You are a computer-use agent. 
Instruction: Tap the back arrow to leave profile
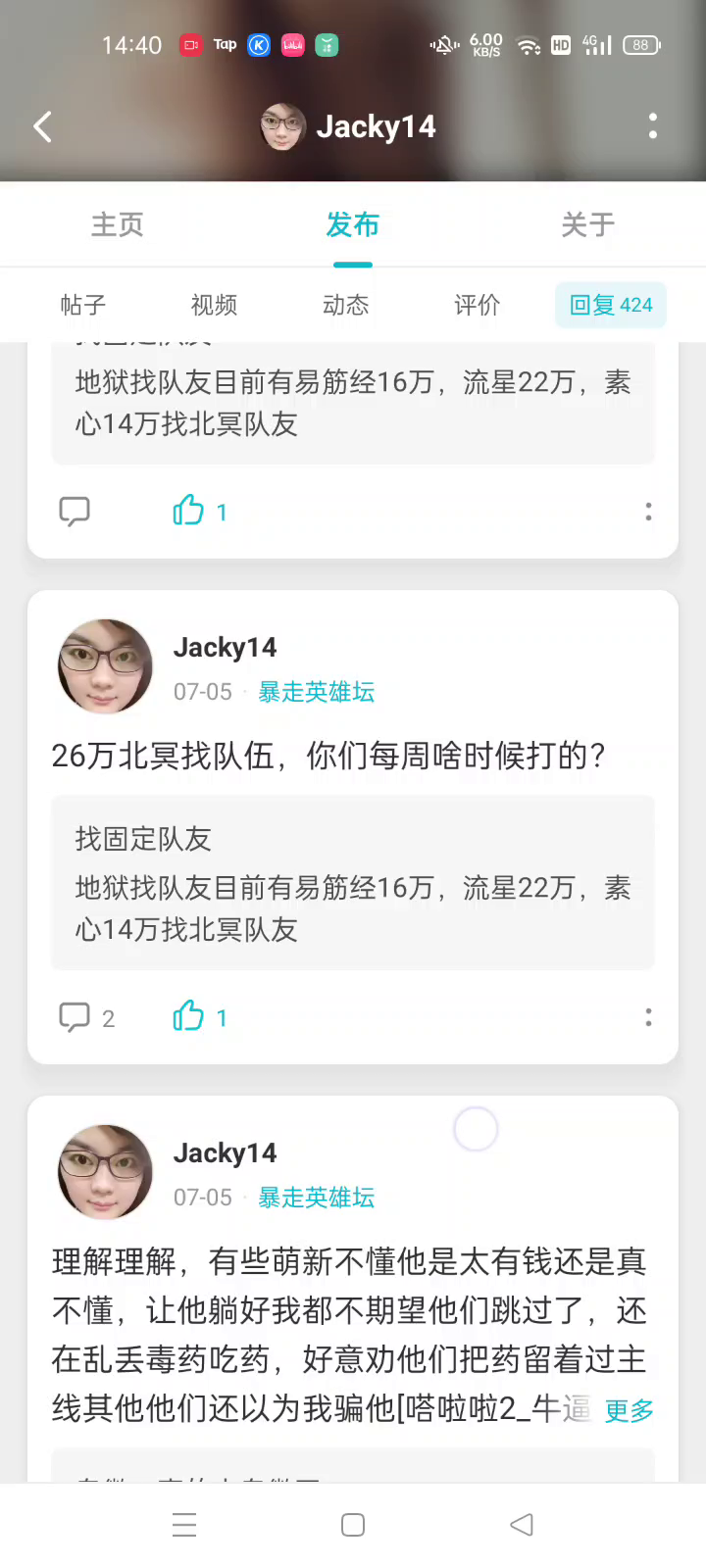click(x=42, y=126)
